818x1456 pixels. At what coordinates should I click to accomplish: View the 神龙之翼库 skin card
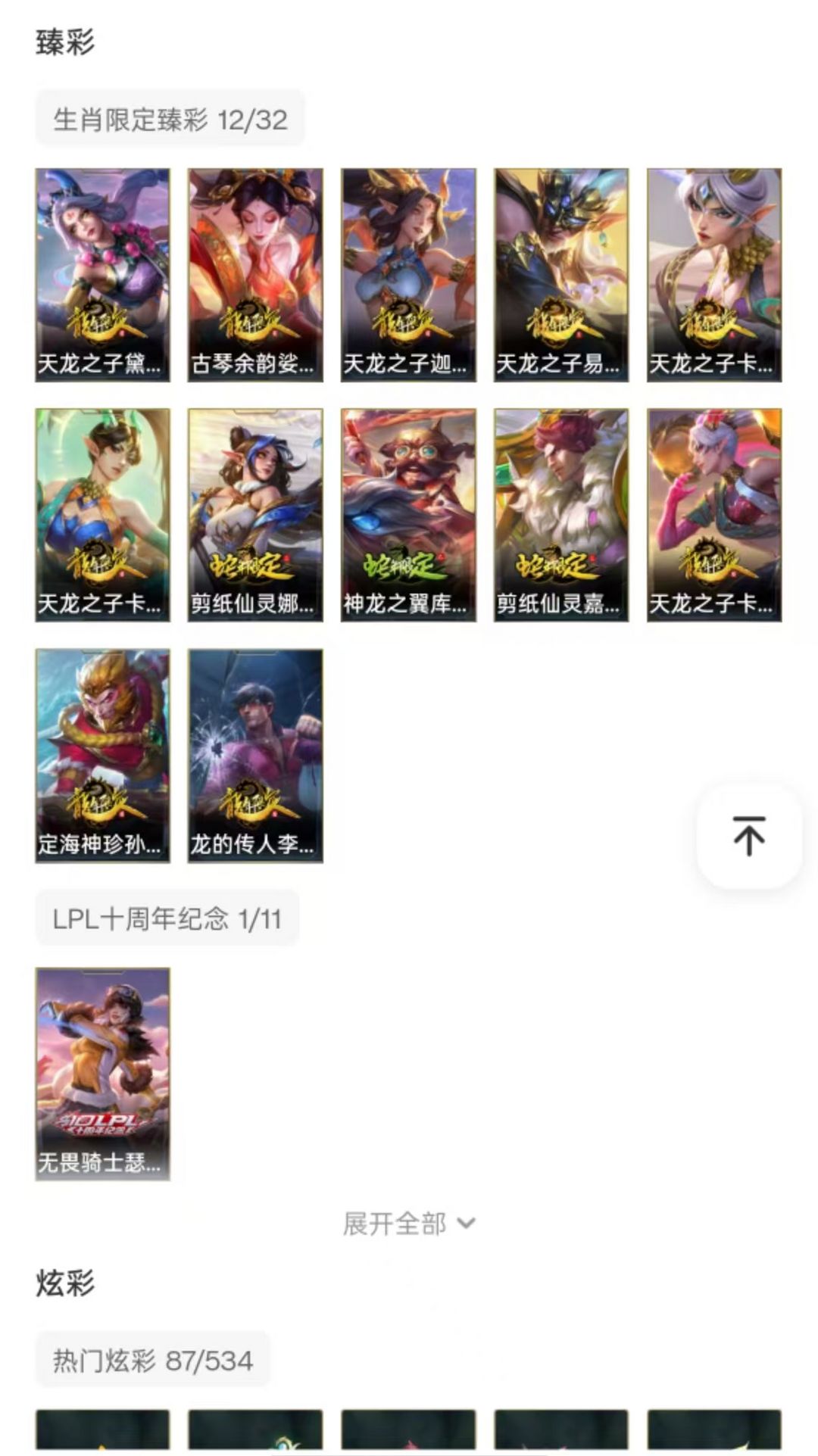[407, 511]
